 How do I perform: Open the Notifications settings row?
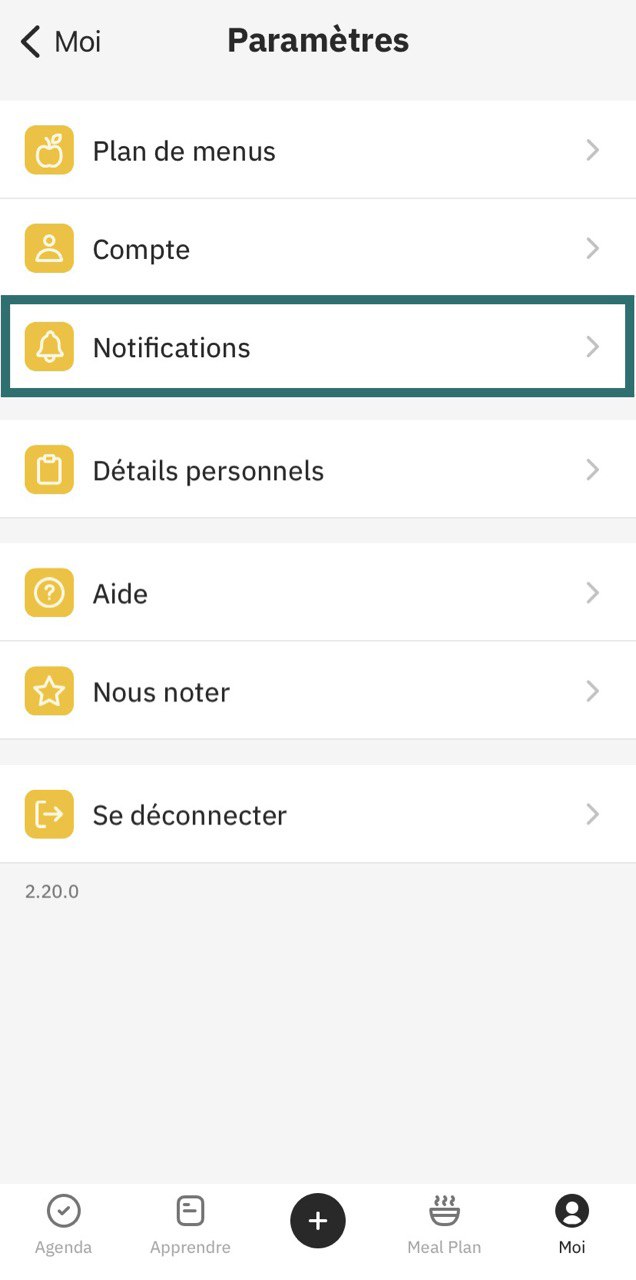tap(318, 347)
